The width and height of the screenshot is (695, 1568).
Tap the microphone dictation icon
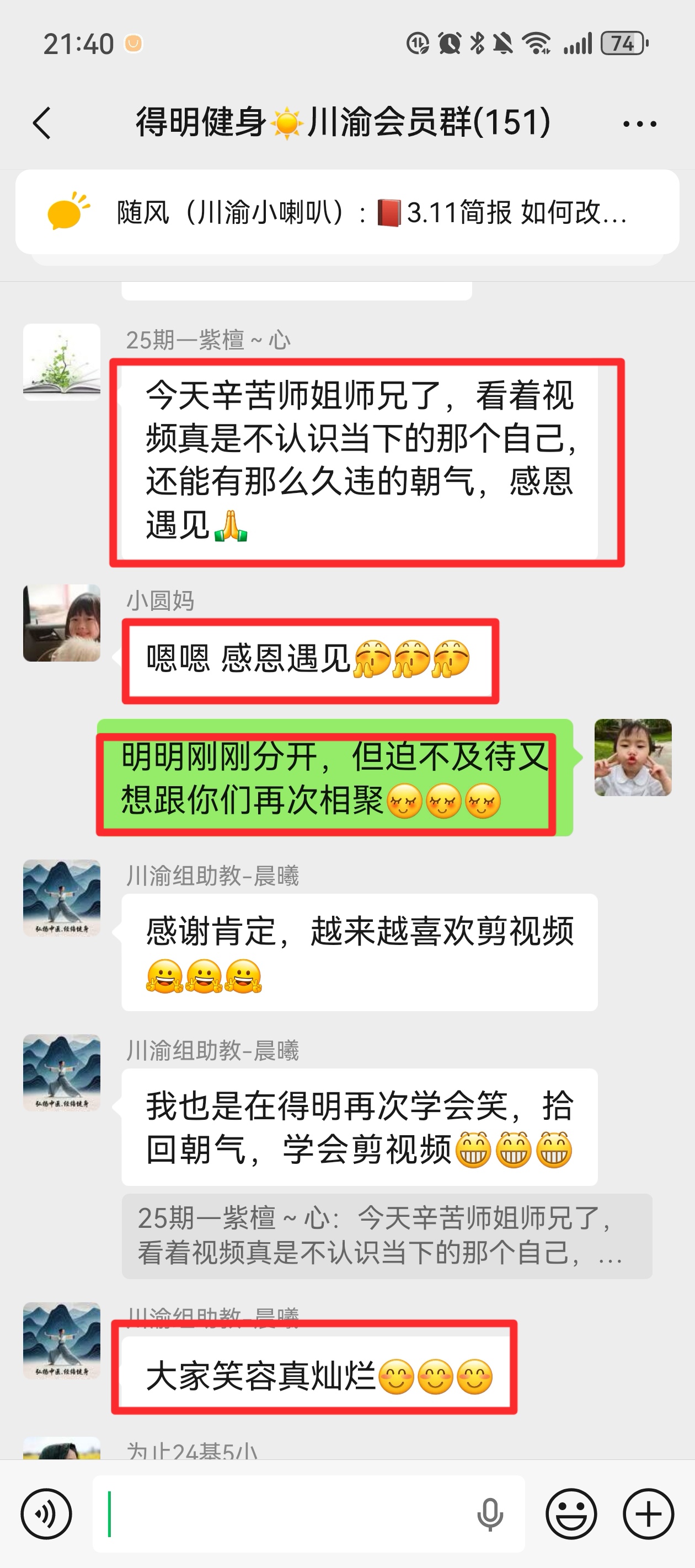pyautogui.click(x=490, y=1514)
